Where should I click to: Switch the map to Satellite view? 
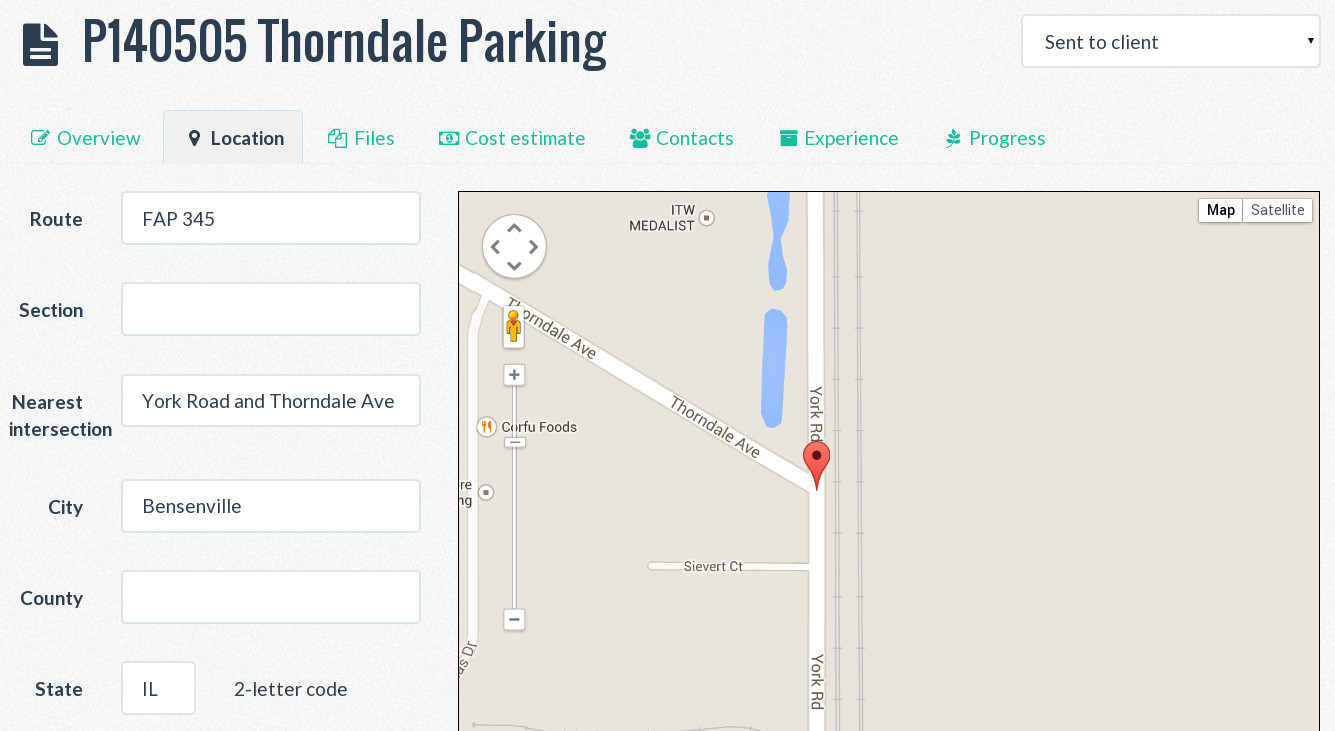[x=1277, y=210]
